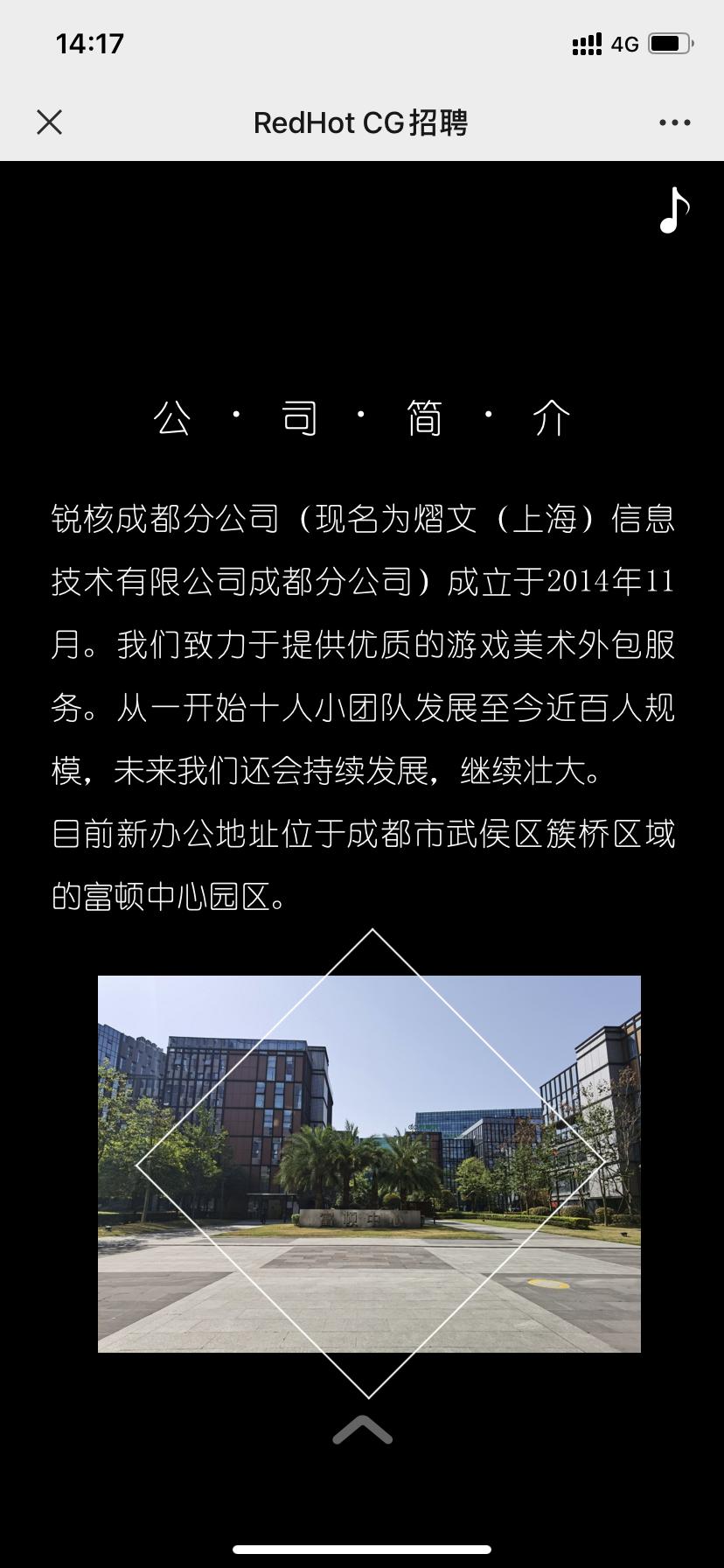Toggle the background music note icon

click(674, 211)
